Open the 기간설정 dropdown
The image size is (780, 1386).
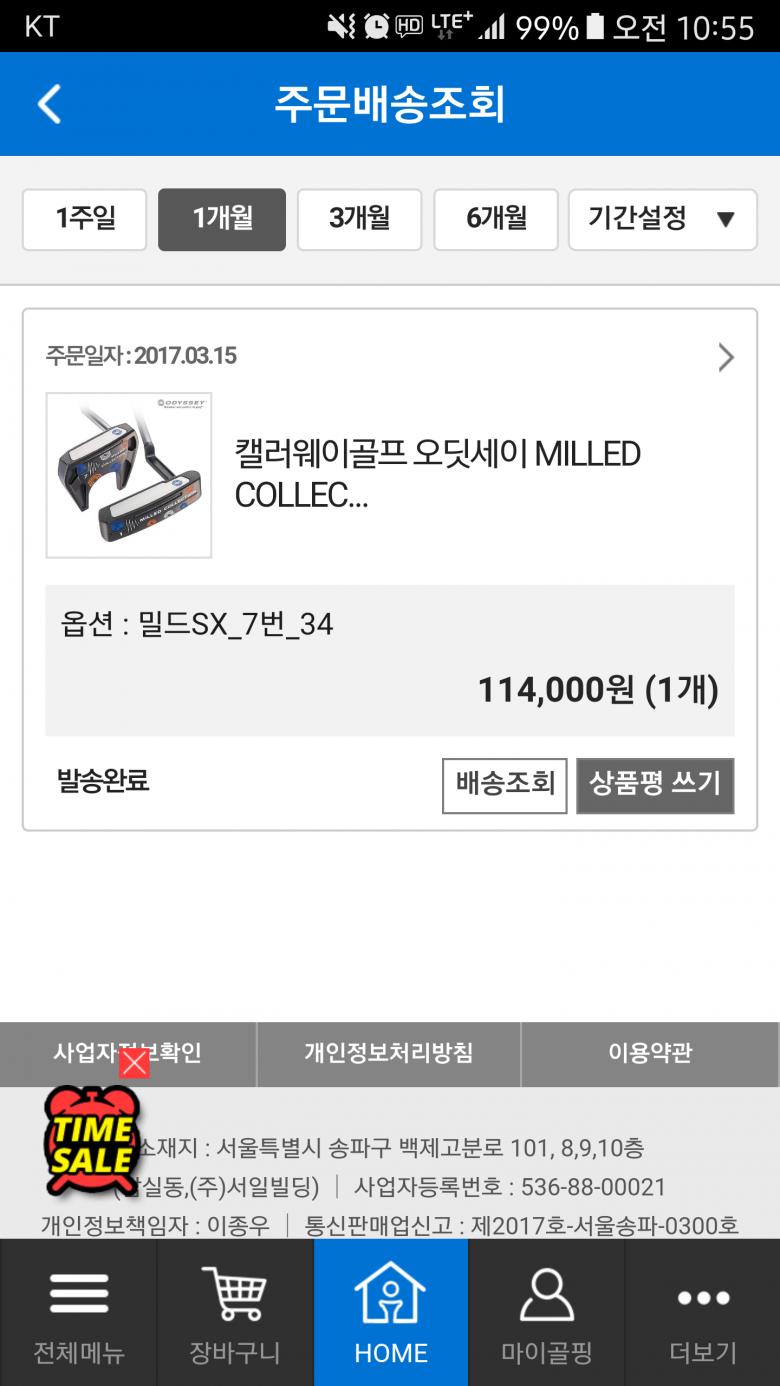coord(663,219)
